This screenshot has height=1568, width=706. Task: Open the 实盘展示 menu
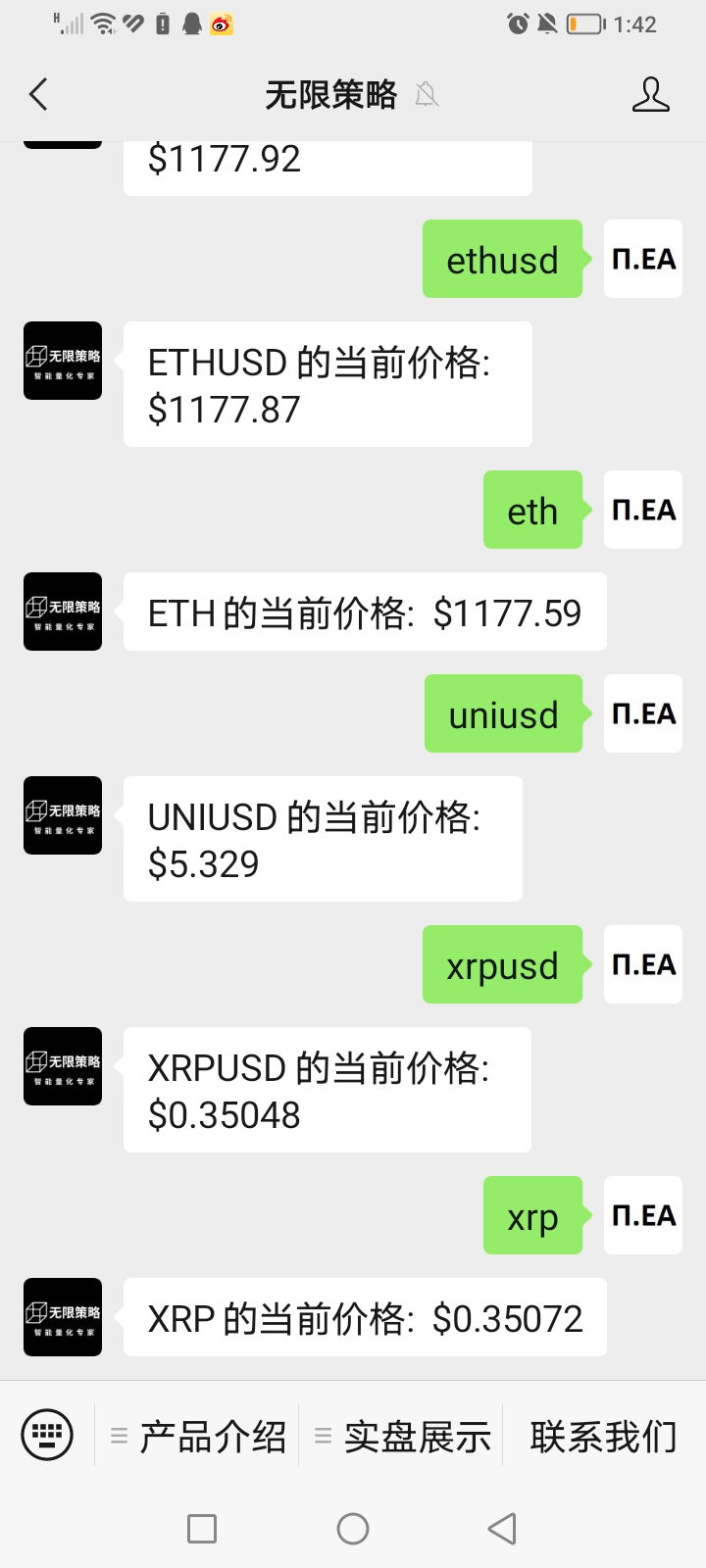coord(403,1437)
